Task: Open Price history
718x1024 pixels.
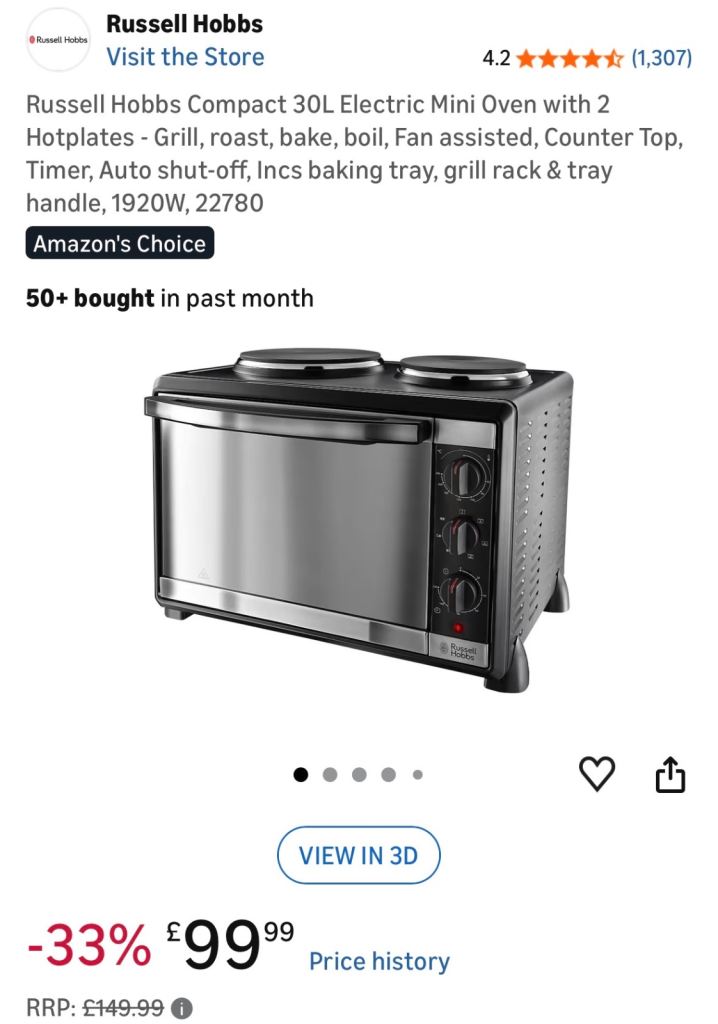Action: [x=380, y=961]
